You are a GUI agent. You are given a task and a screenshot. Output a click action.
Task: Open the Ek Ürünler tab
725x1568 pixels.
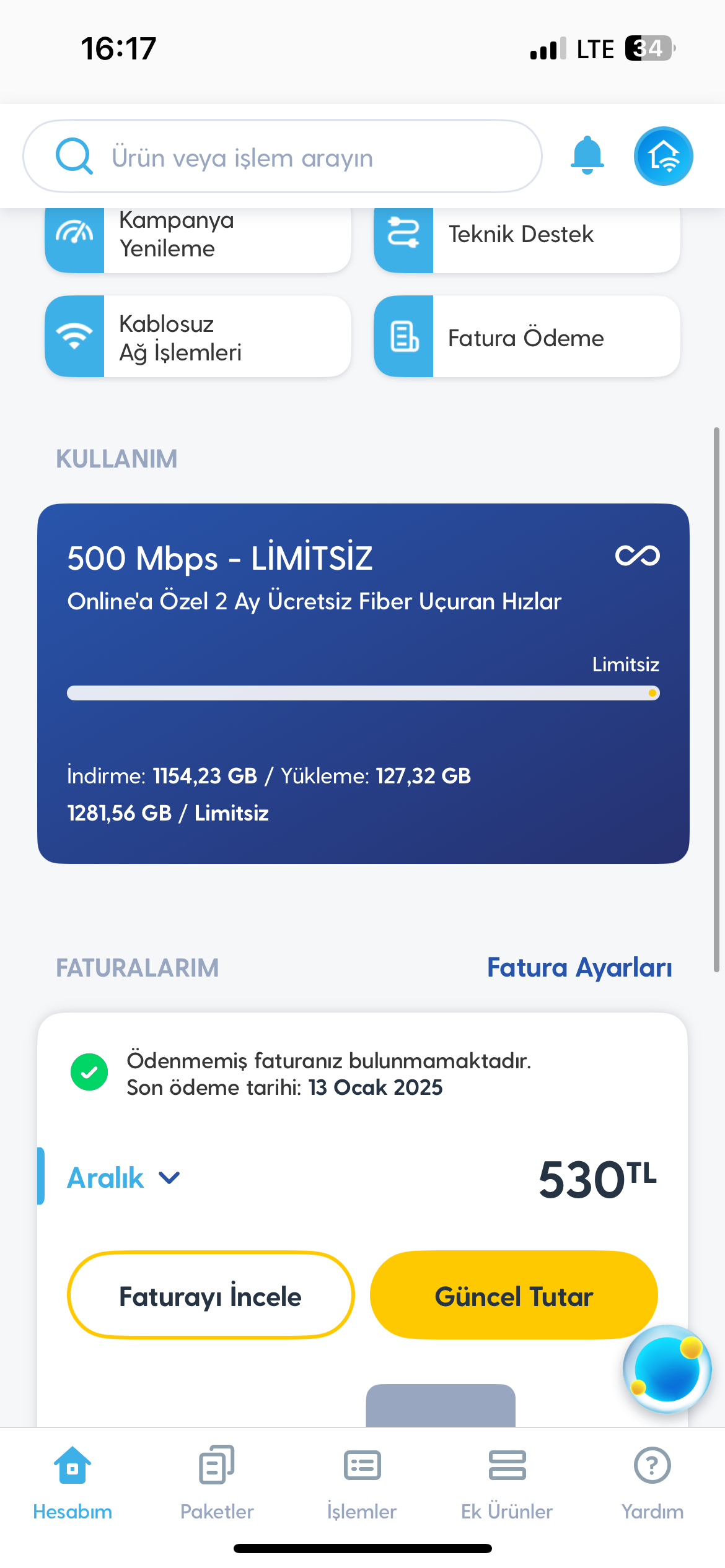[x=507, y=1483]
